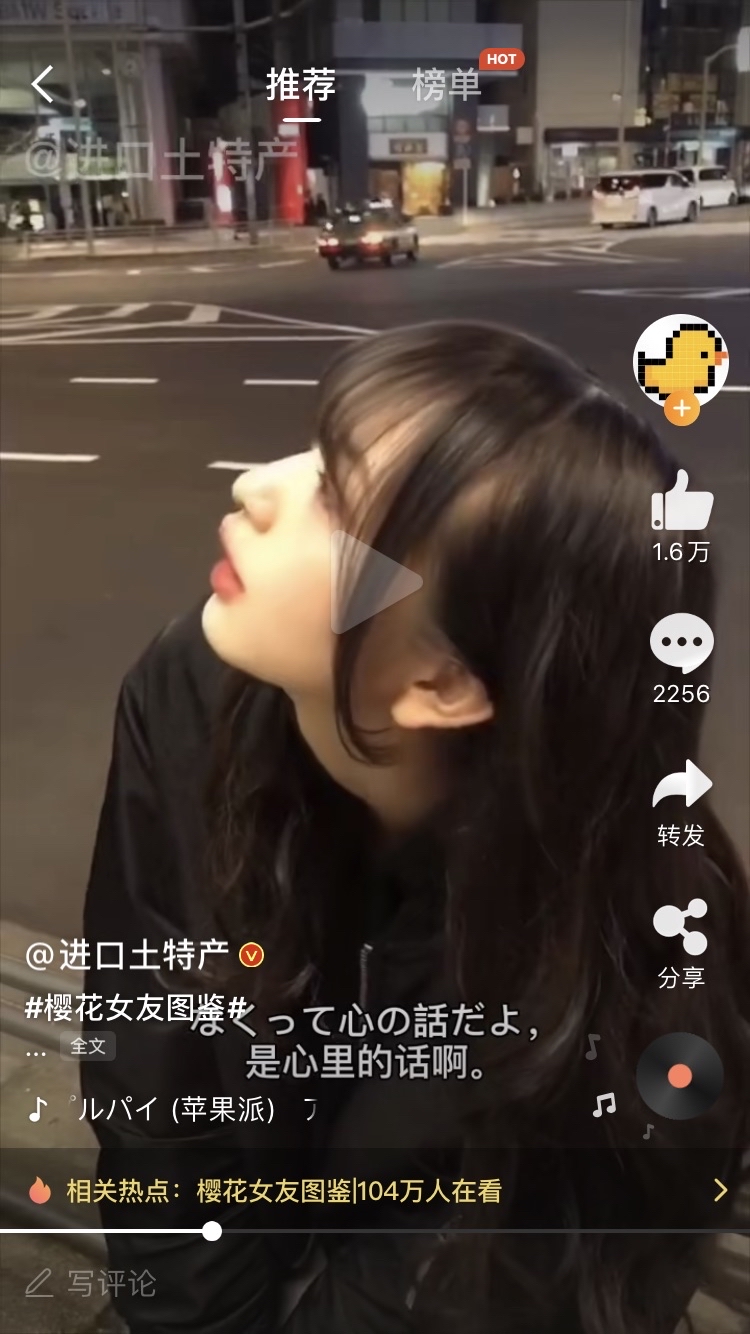Open the comments bubble
Viewport: 750px width, 1334px height.
point(682,643)
